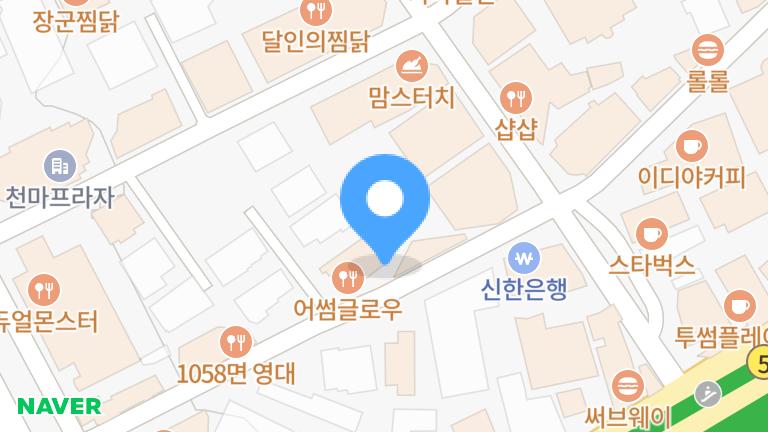Viewport: 768px width, 432px height.
Task: Open the 달인의찜닭 restaurant marker
Action: [316, 12]
